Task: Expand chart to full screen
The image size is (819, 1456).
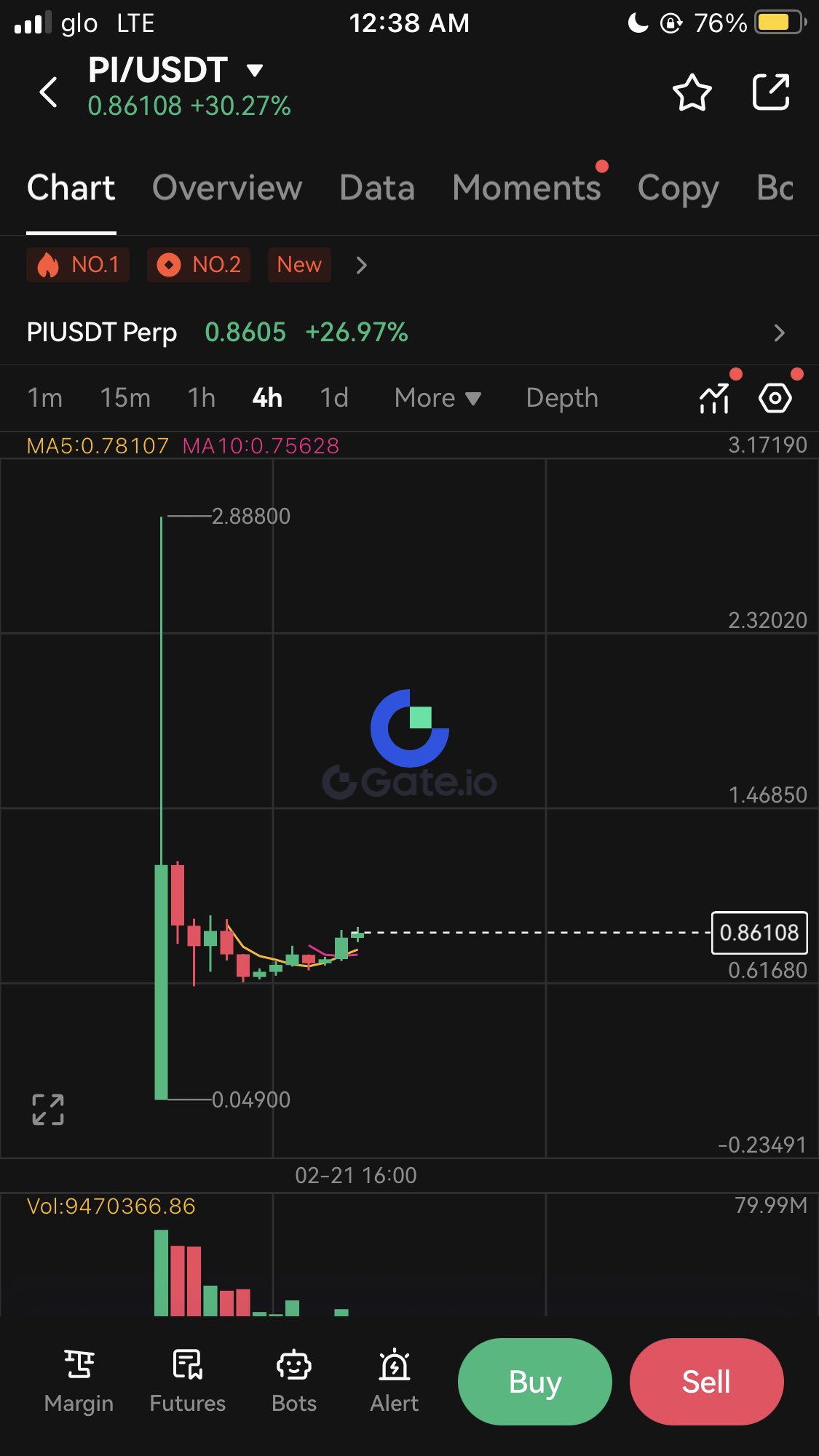Action: [48, 1110]
